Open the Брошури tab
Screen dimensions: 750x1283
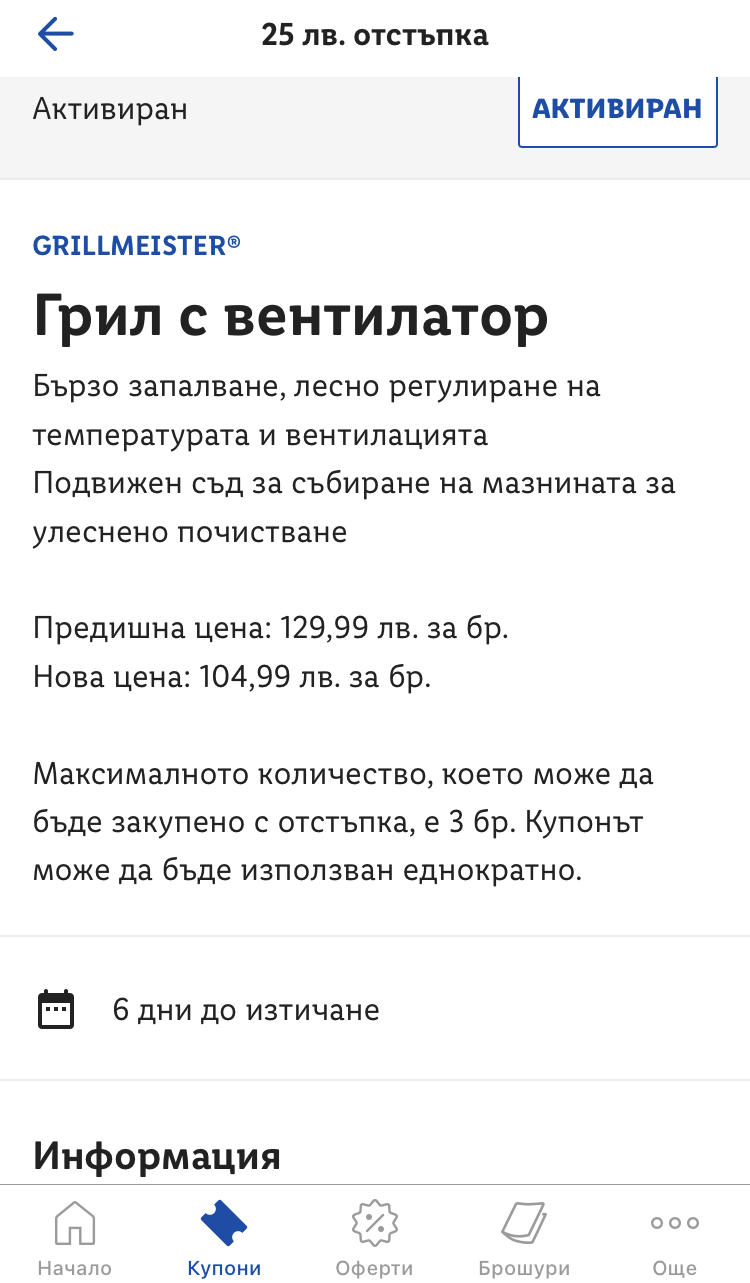coord(524,1238)
